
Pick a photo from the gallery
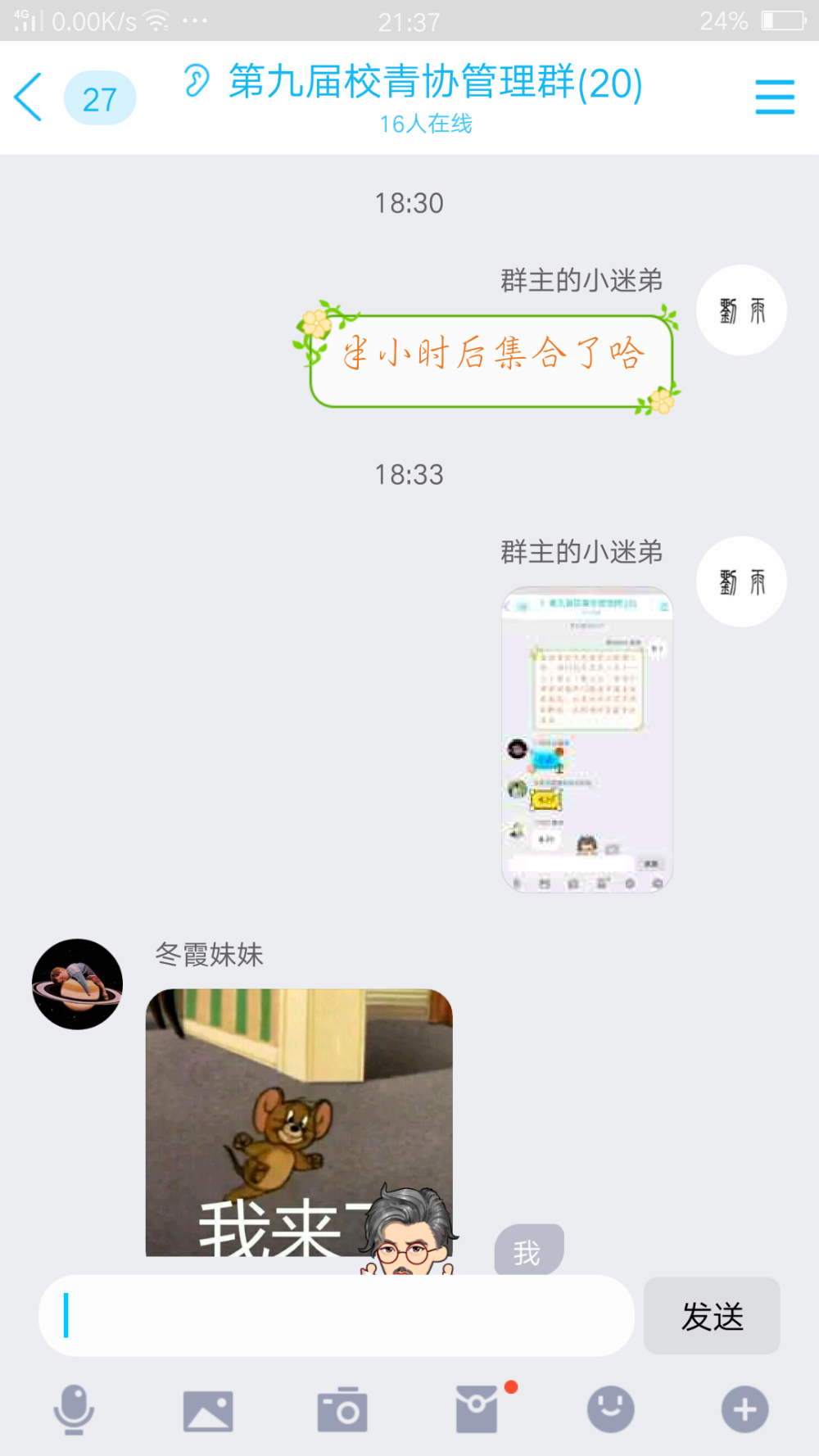(x=208, y=1410)
